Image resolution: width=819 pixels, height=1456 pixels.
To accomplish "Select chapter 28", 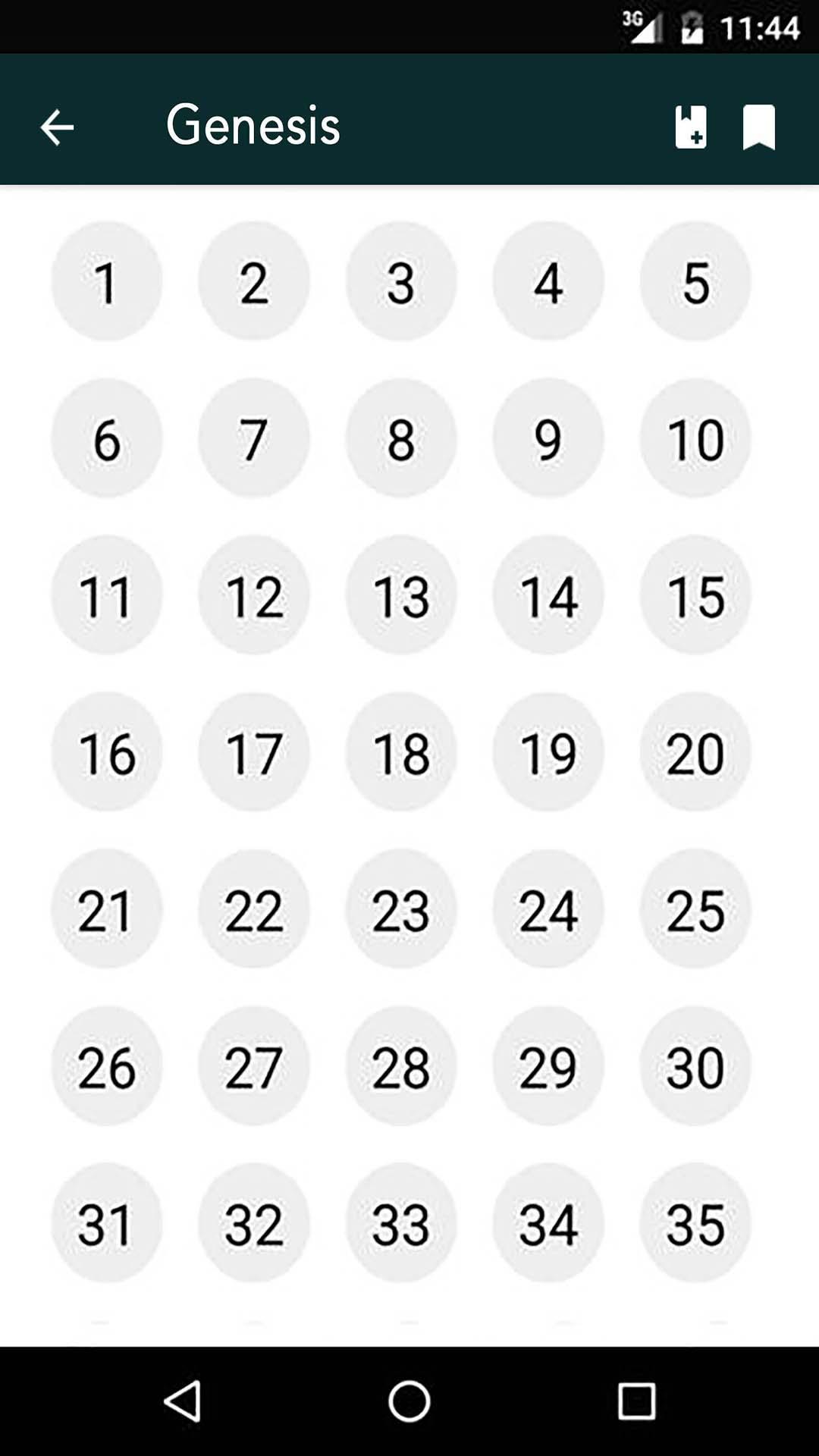I will 401,1066.
